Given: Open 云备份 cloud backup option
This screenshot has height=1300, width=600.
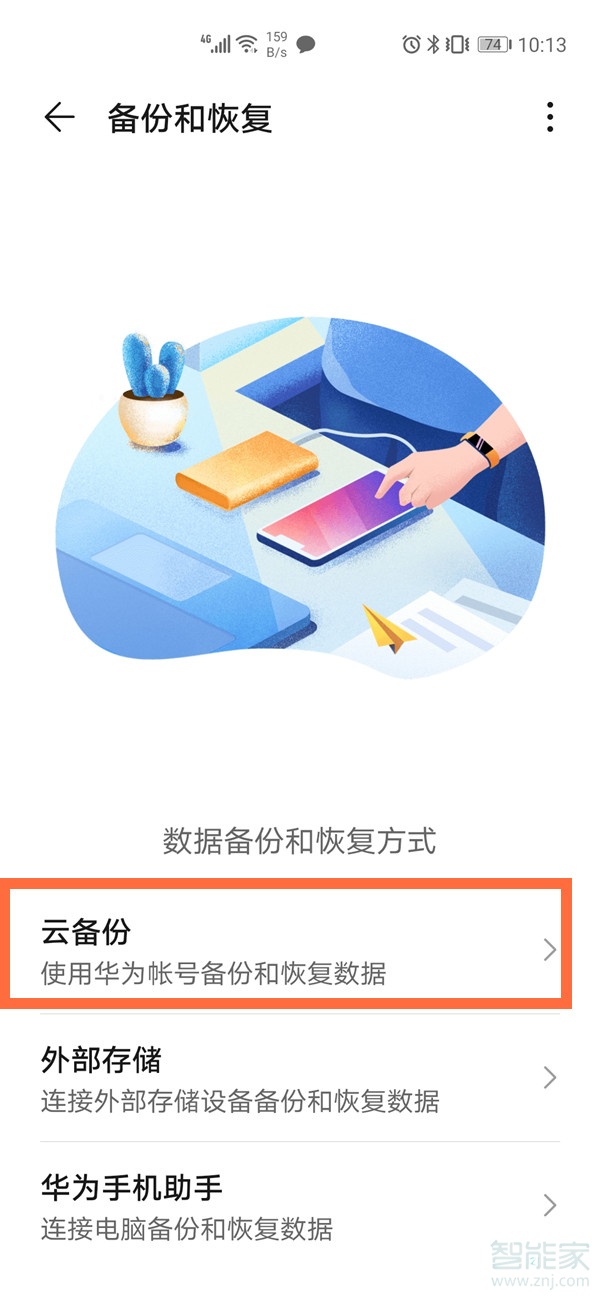Looking at the screenshot, I should (290, 950).
